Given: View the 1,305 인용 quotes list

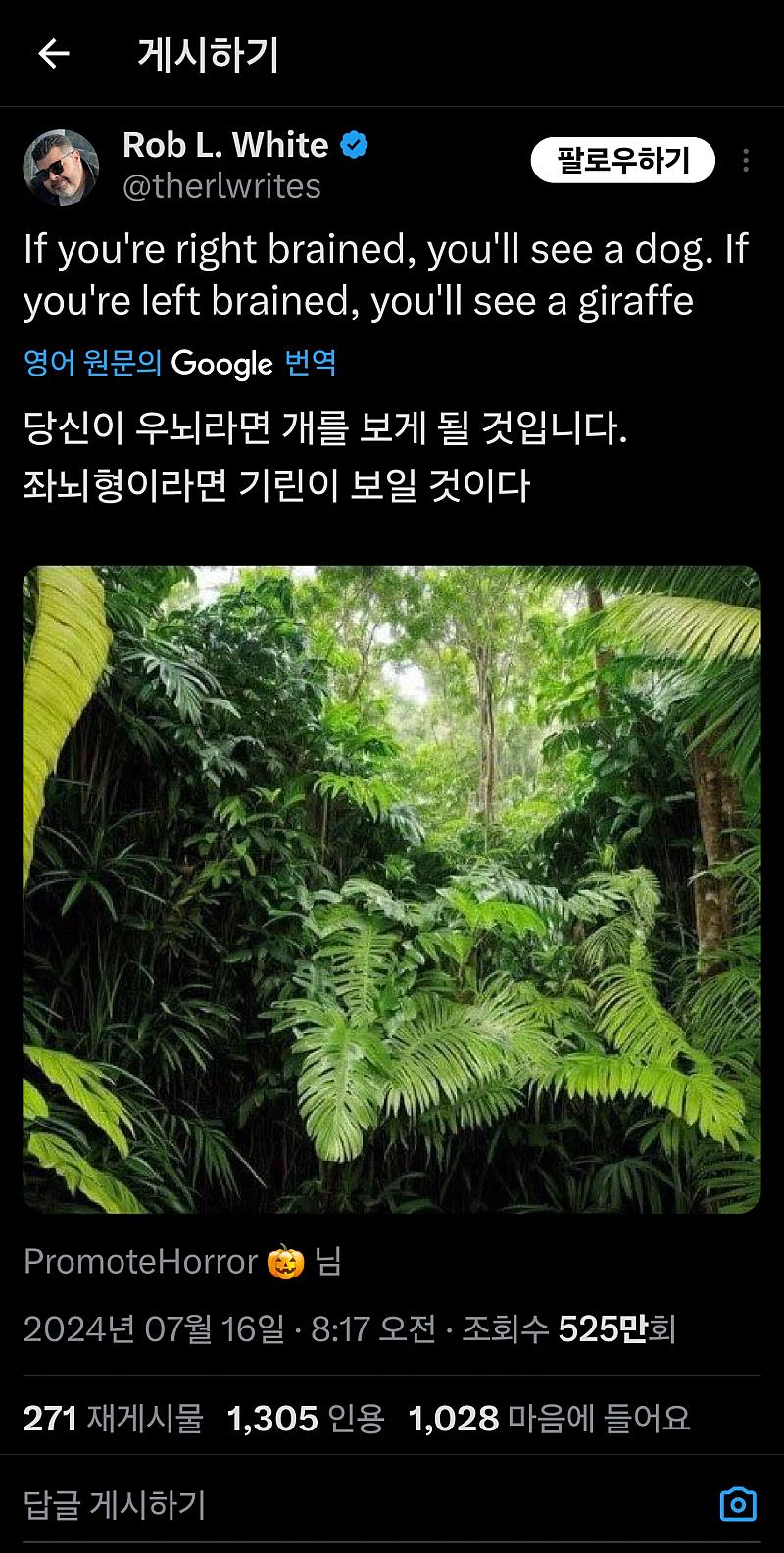Looking at the screenshot, I should tap(306, 1419).
